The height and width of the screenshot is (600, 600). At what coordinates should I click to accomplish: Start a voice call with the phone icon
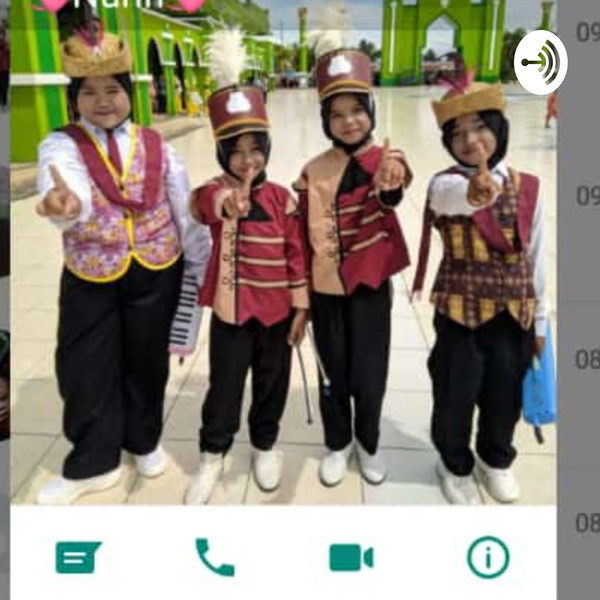(x=215, y=557)
